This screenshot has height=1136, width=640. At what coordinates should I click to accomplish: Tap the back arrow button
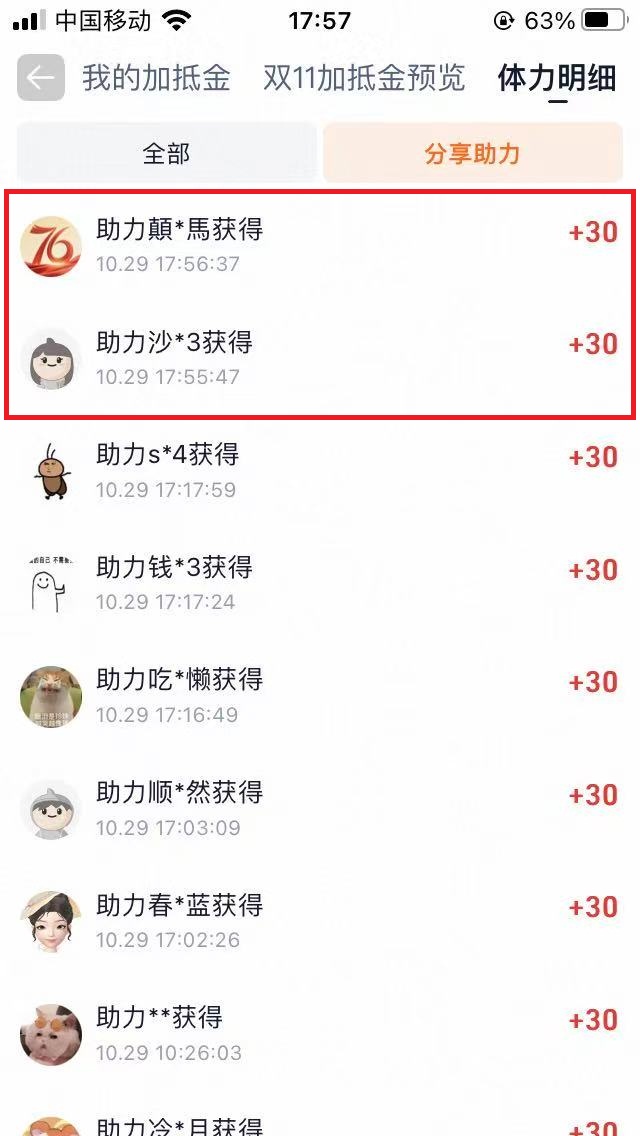41,78
